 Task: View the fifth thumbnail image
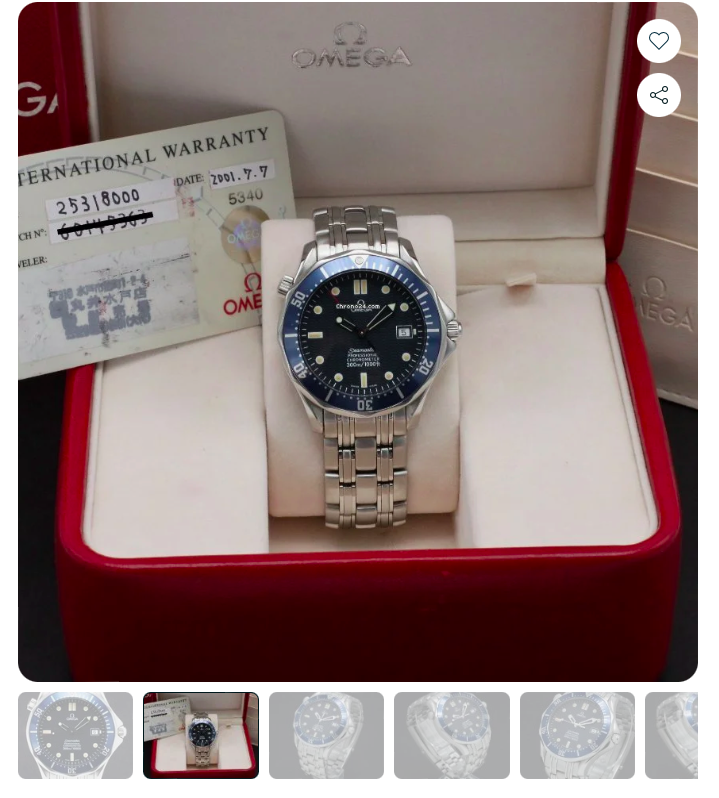pos(577,735)
